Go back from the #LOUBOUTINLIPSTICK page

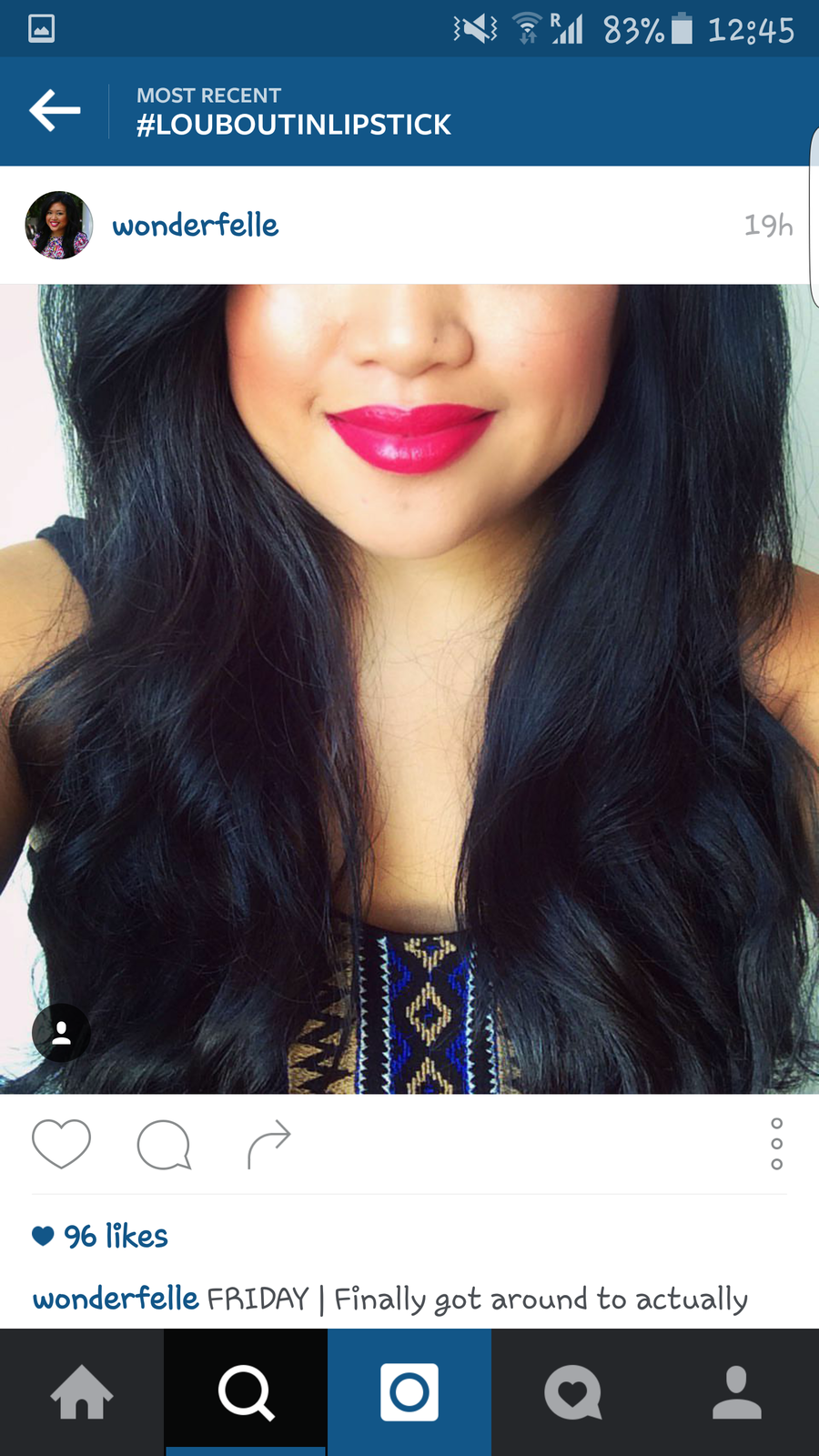pos(55,111)
